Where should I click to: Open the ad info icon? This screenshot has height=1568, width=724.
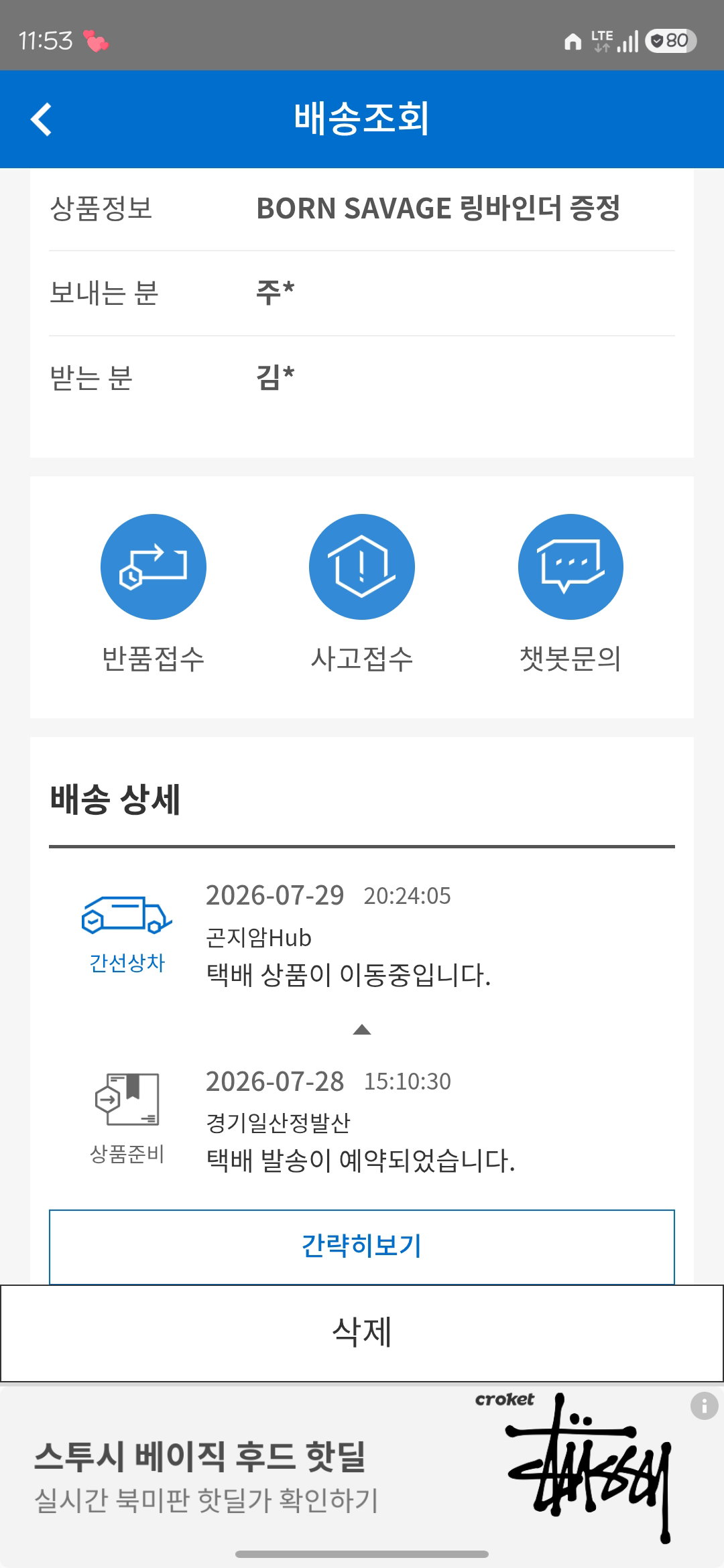(704, 1406)
